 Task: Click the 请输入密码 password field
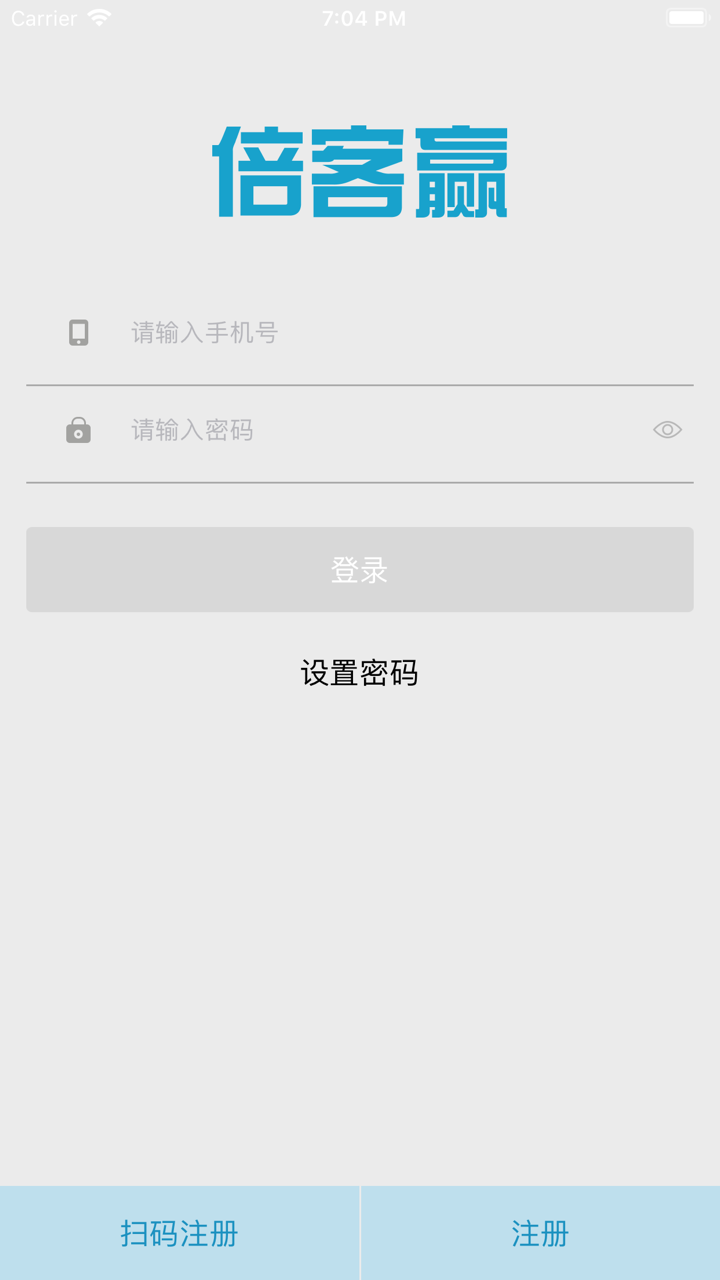[300, 430]
